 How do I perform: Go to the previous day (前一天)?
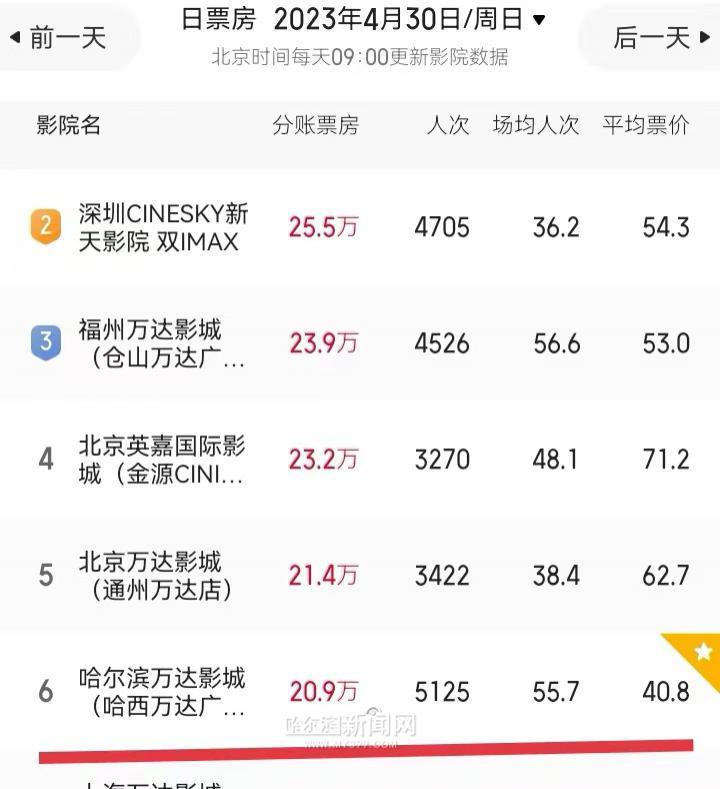click(x=60, y=38)
